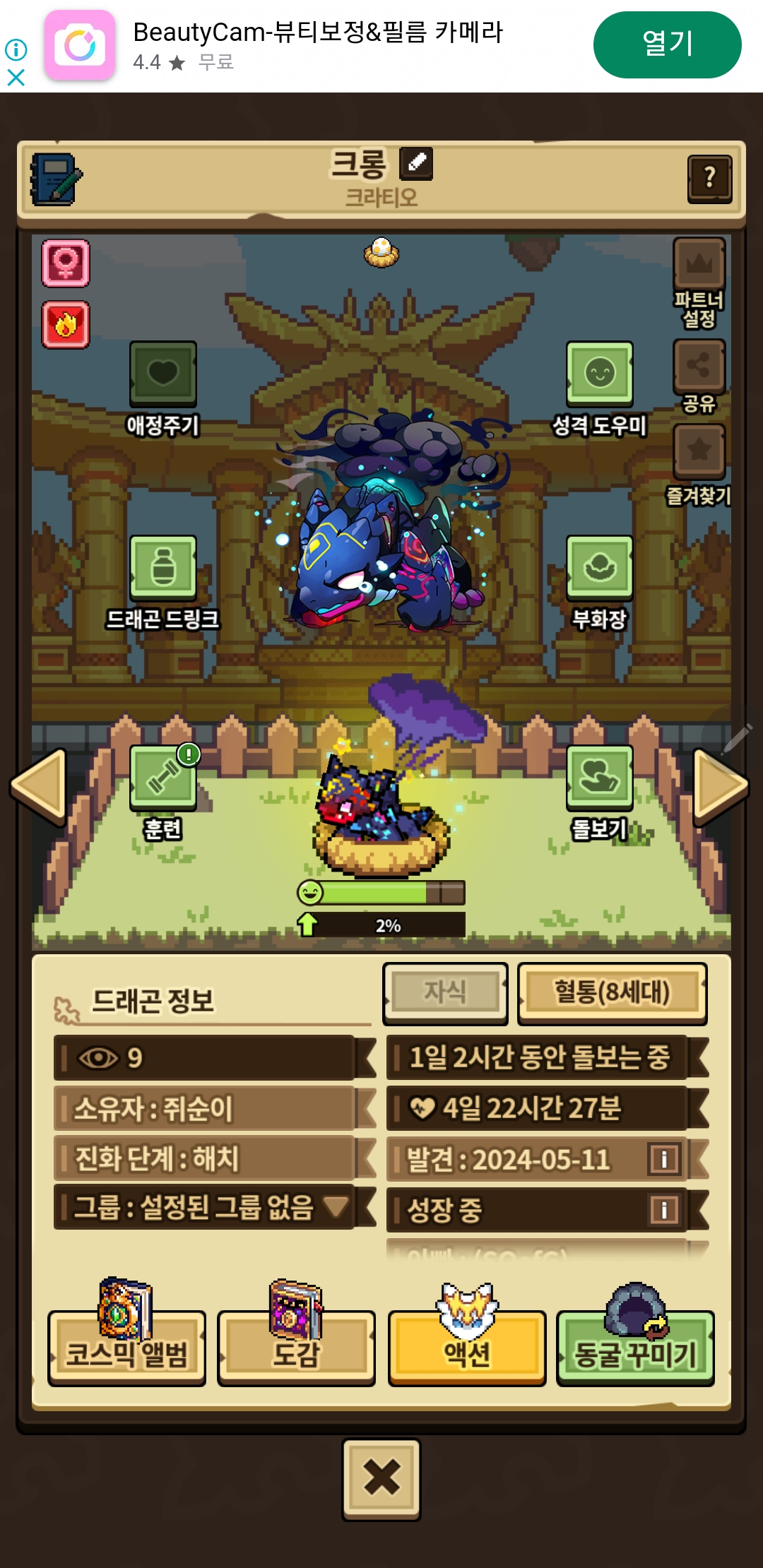
Task: Open 동굴 꾸미기 cave decoration
Action: pos(635,1348)
